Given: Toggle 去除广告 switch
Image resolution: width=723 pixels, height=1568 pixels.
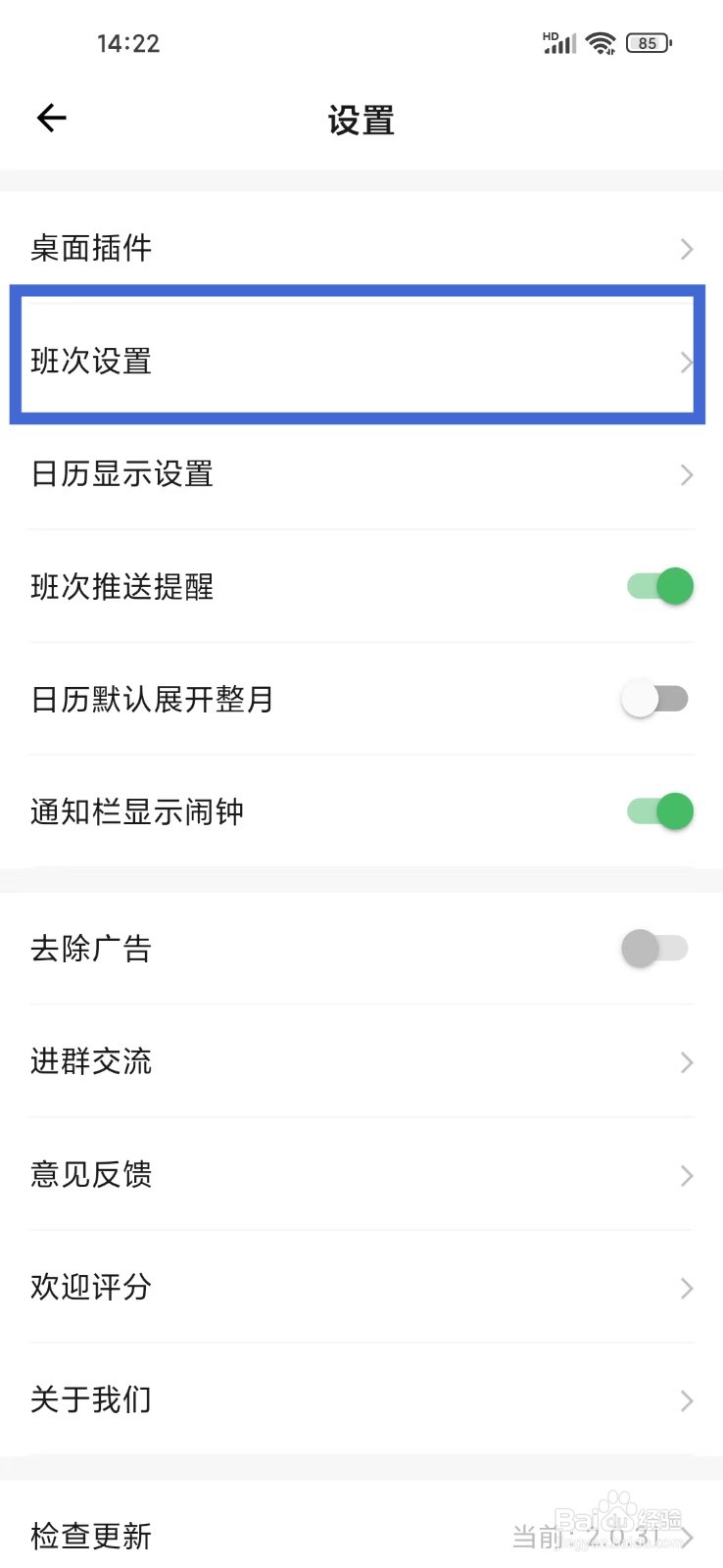Looking at the screenshot, I should (655, 948).
